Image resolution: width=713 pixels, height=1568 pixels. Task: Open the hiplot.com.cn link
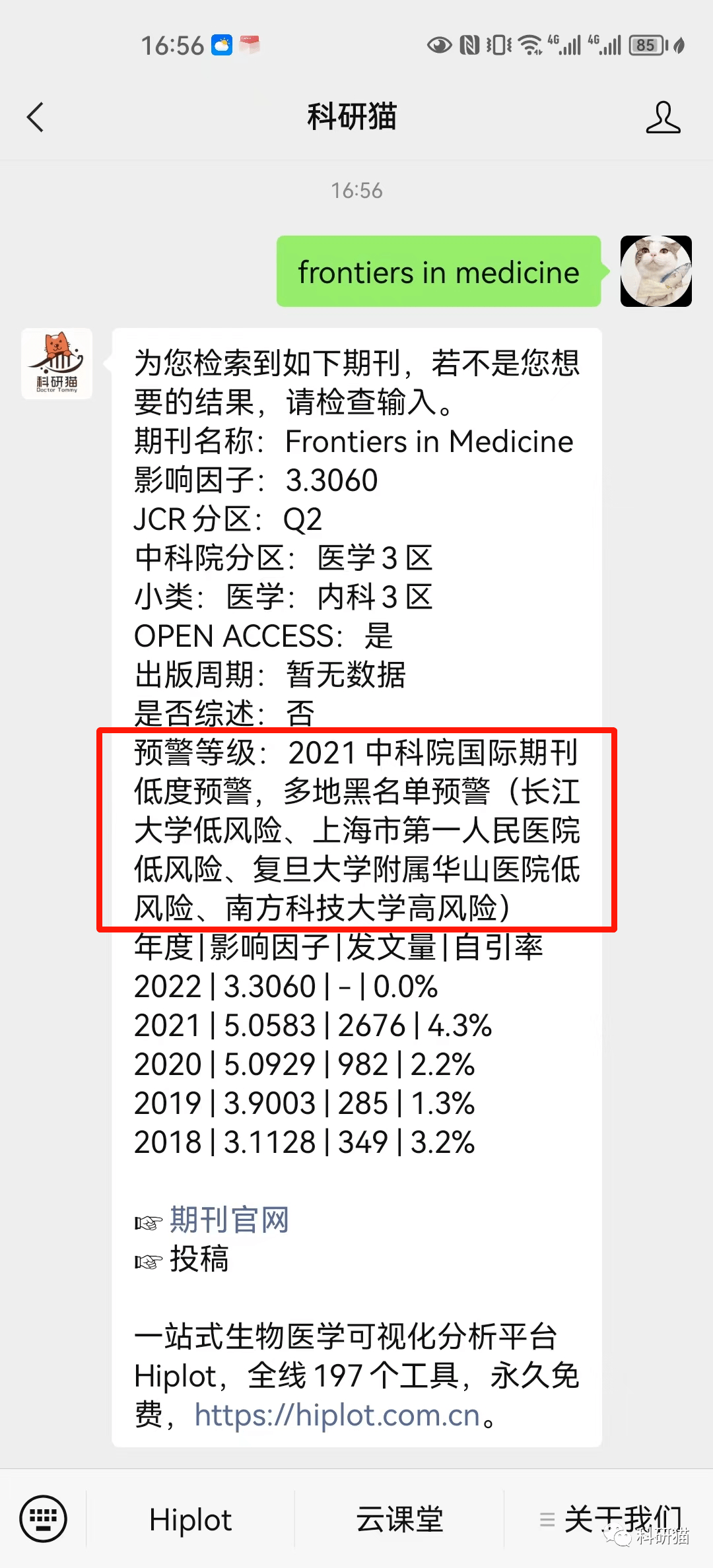click(x=337, y=1415)
